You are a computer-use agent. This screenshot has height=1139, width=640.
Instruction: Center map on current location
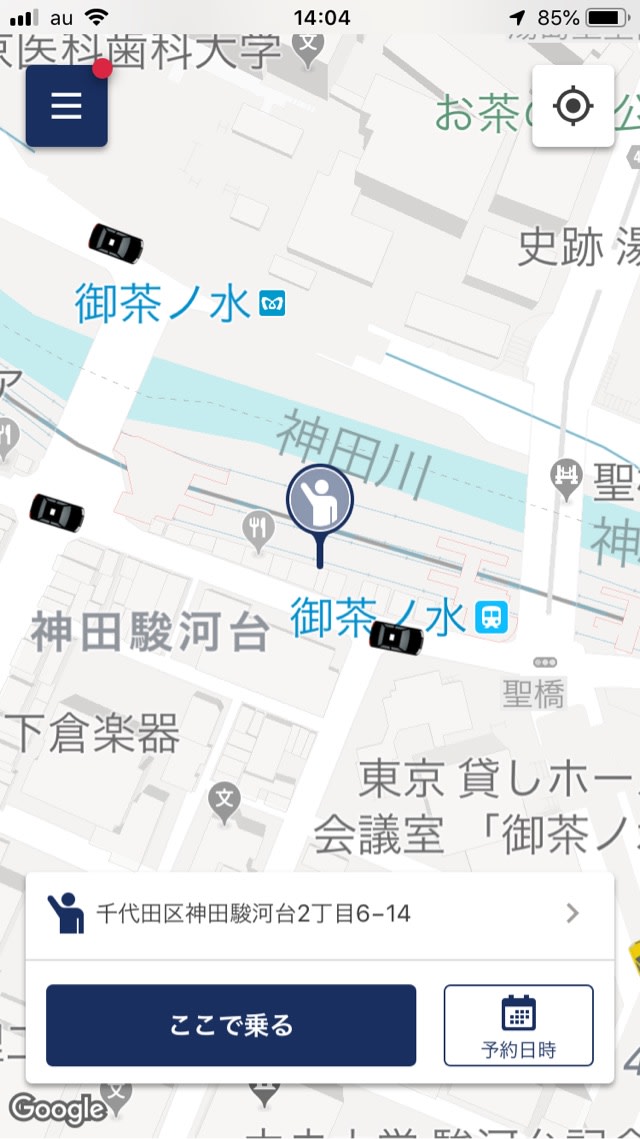coord(572,106)
